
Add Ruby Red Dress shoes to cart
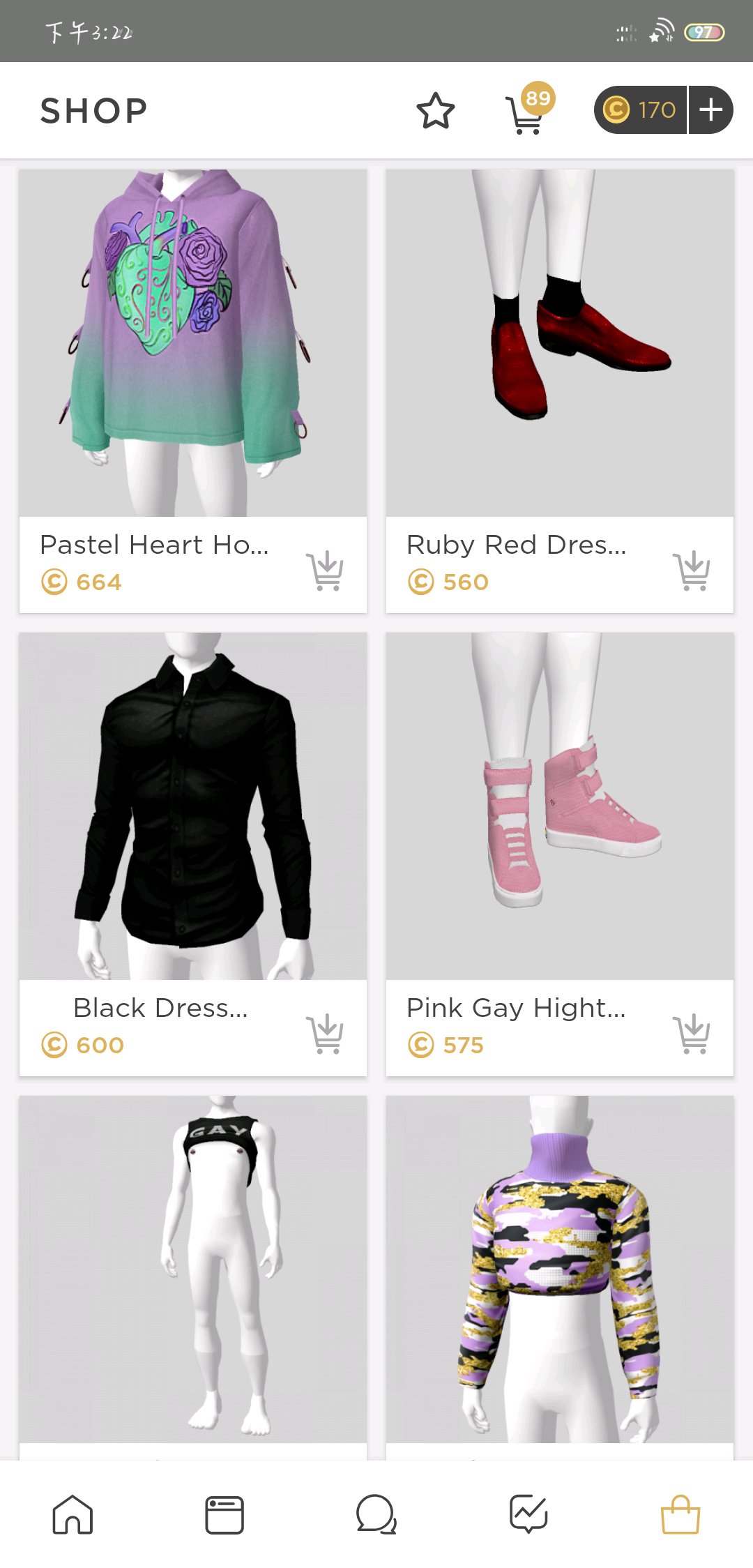[x=692, y=571]
